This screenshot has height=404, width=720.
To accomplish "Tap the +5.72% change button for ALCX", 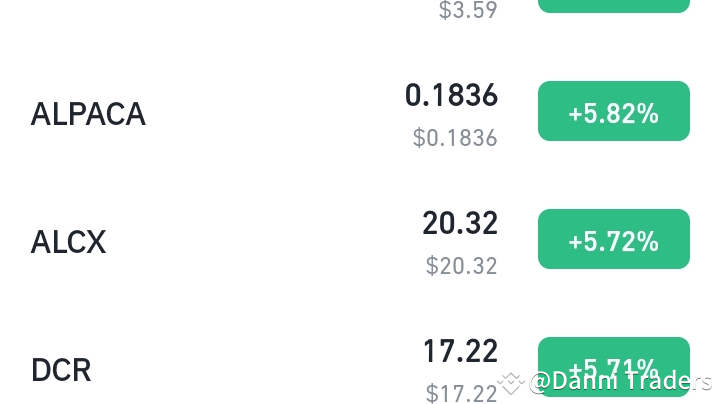I will click(x=613, y=240).
